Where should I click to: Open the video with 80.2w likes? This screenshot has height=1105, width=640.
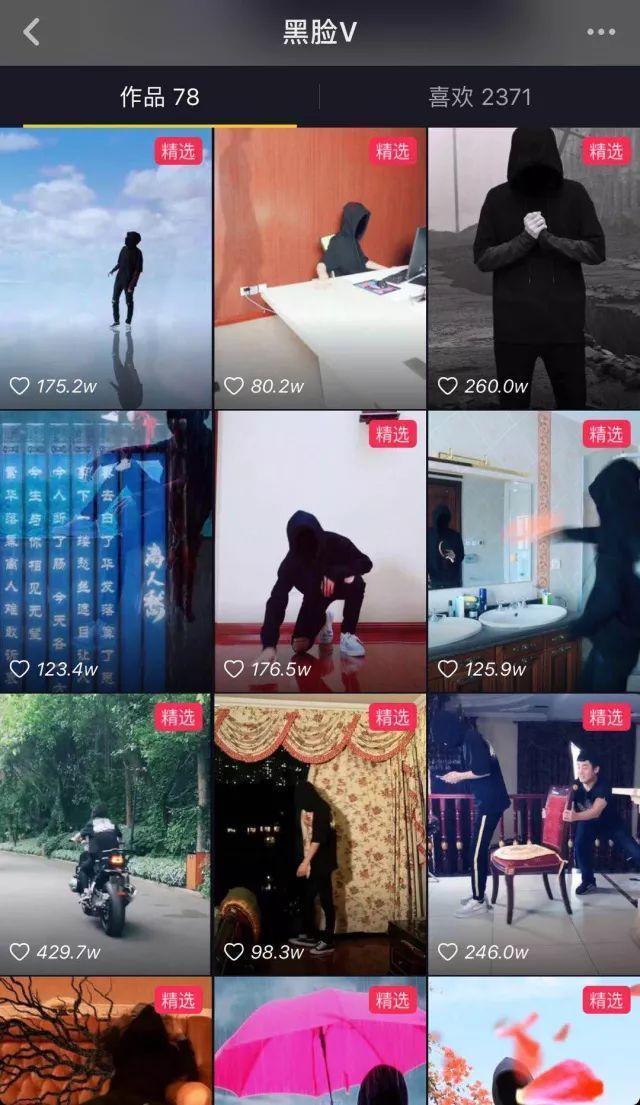pos(319,267)
